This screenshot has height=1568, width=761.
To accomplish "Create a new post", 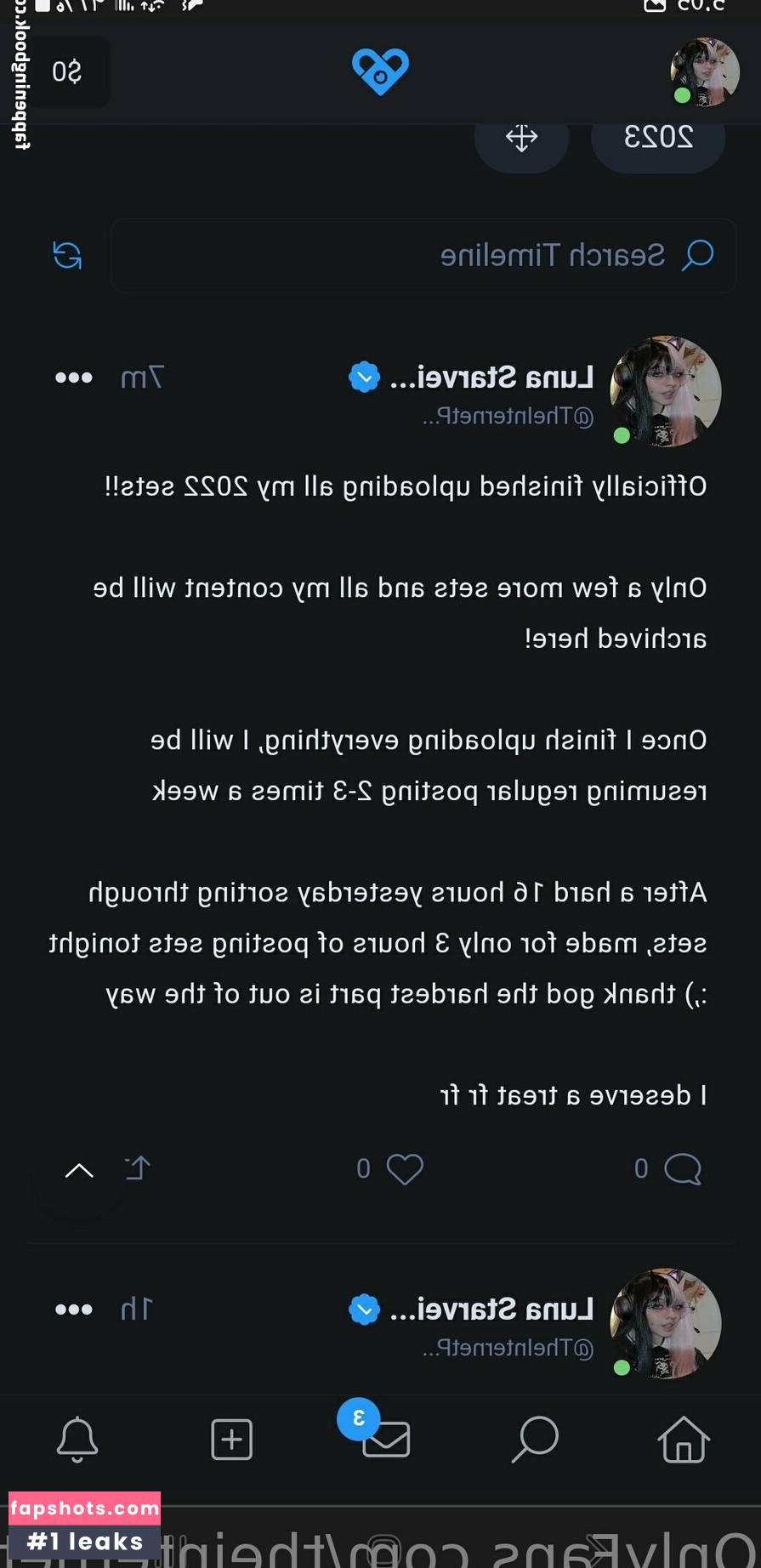I will pyautogui.click(x=231, y=1440).
